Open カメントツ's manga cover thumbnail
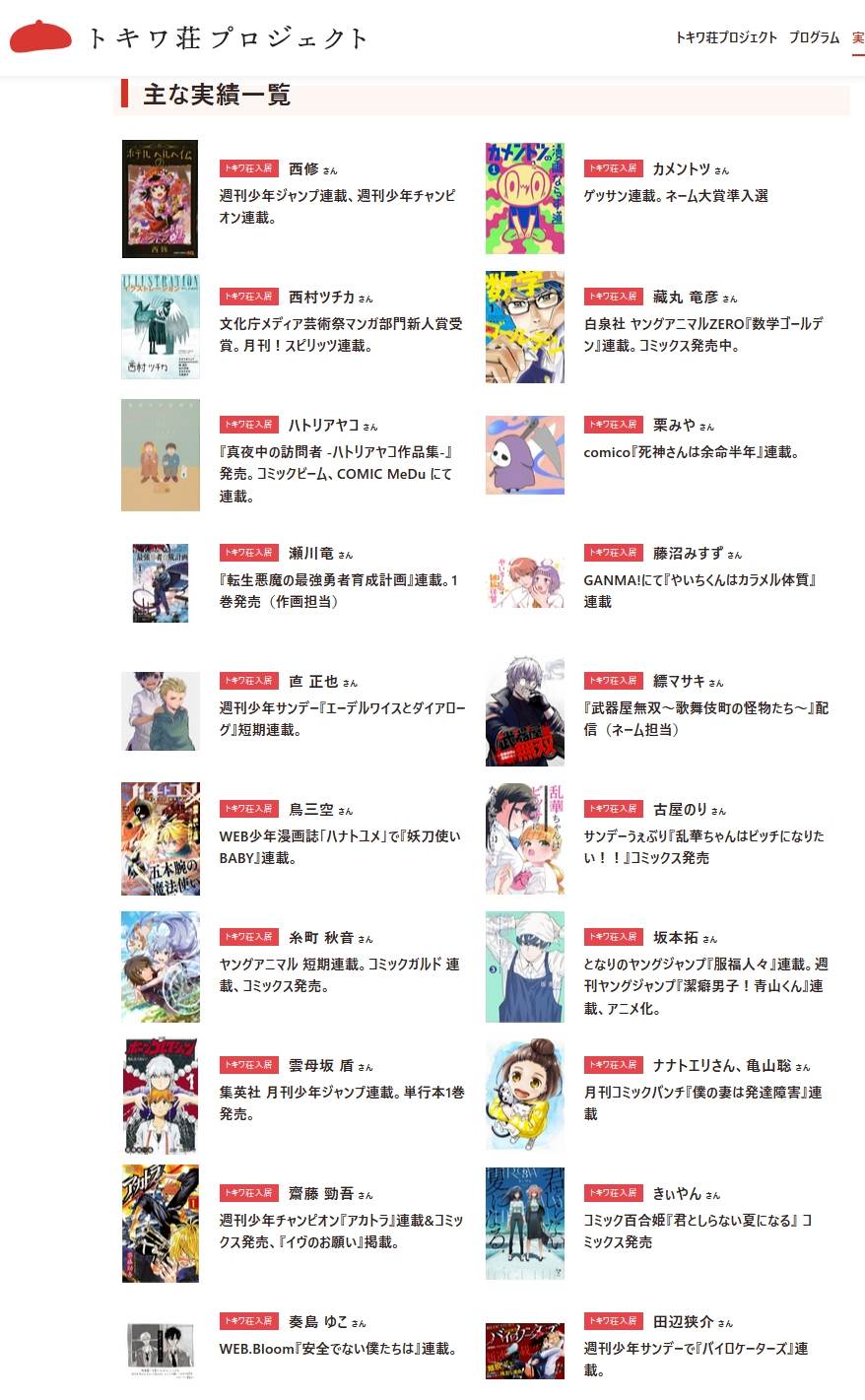The image size is (865, 1400). 524,199
